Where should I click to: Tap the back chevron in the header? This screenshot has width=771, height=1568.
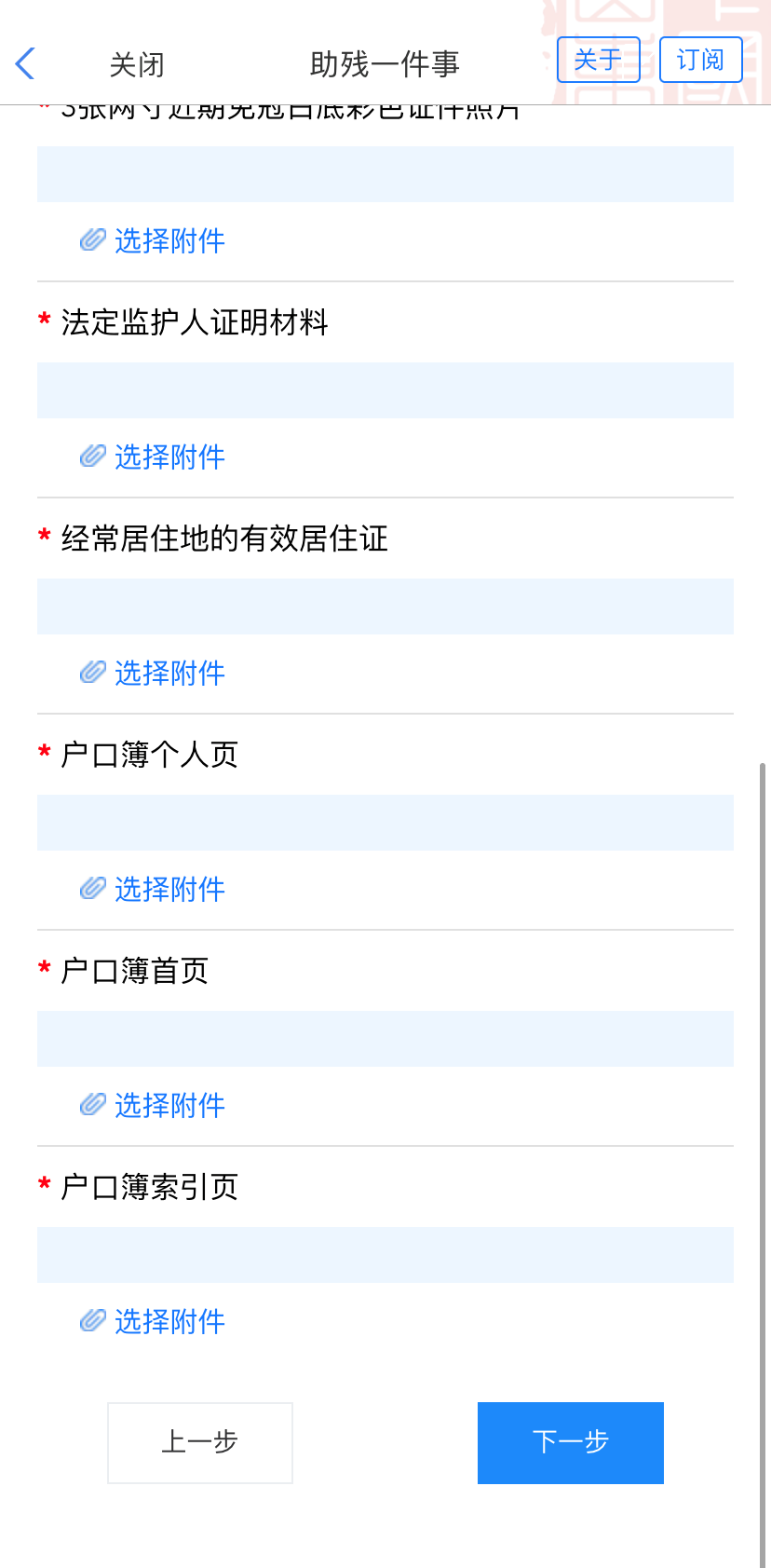(x=23, y=63)
